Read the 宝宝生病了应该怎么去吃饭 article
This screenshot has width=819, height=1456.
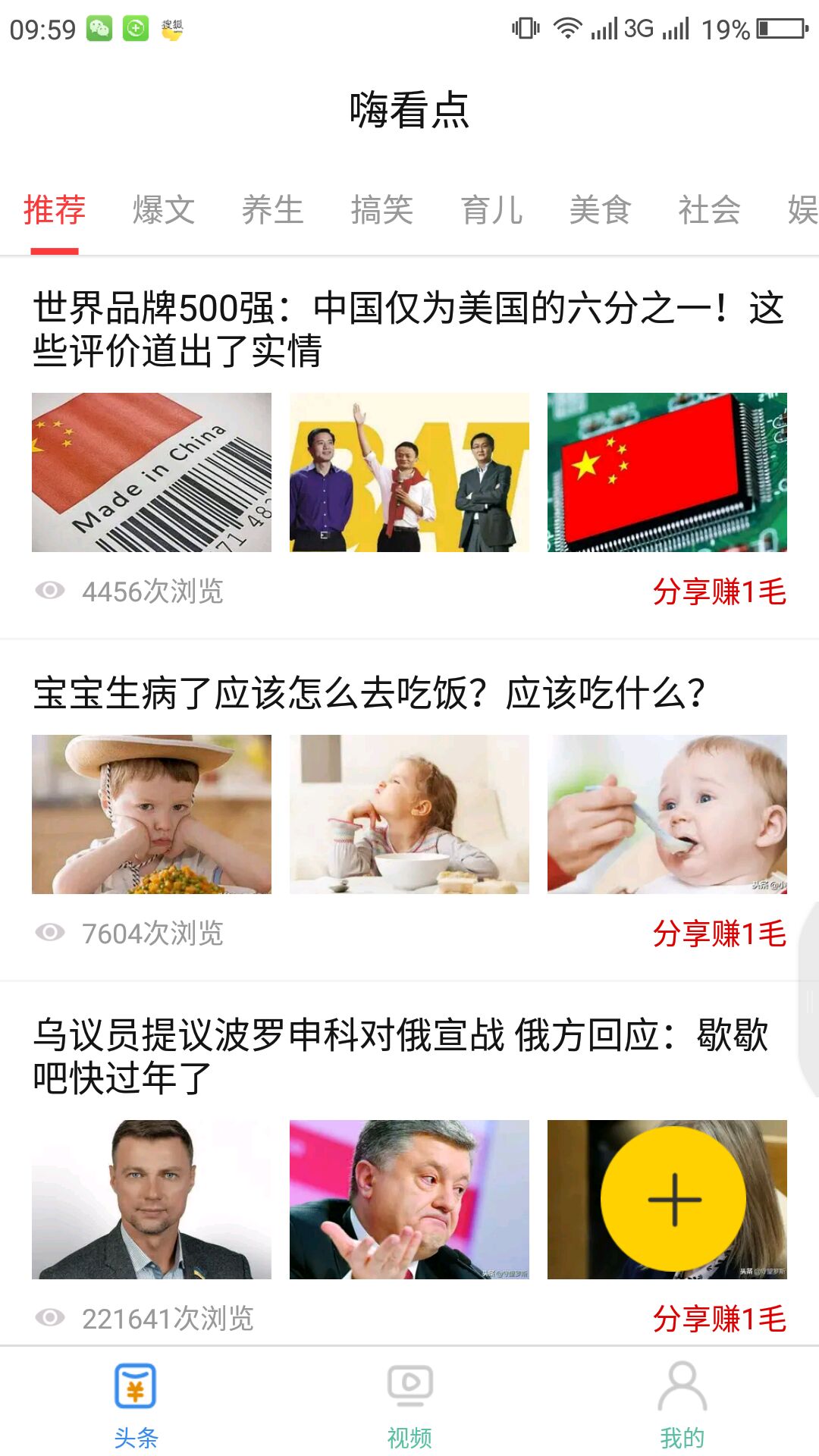pos(370,694)
